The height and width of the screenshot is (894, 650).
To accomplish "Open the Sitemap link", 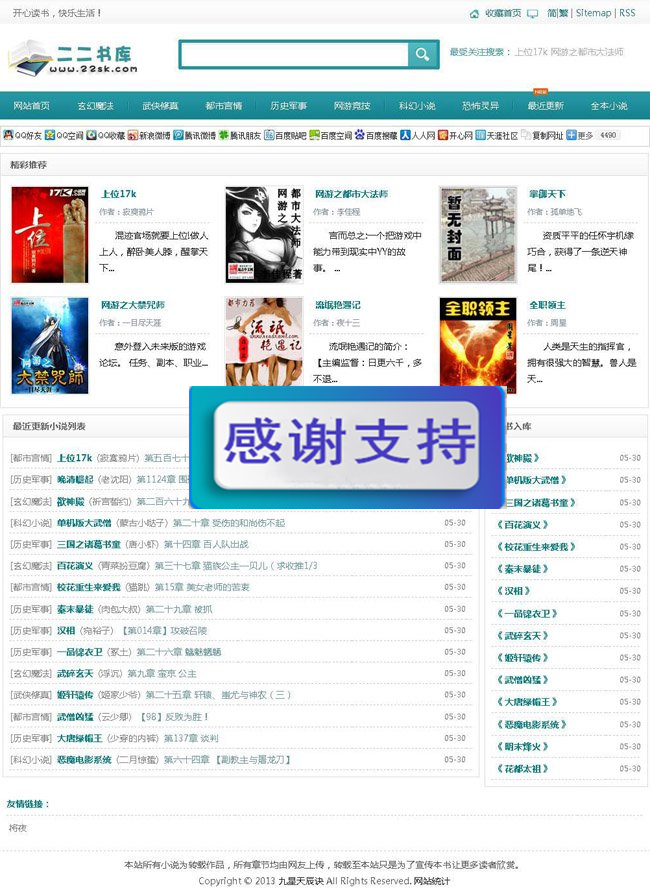I will point(593,13).
